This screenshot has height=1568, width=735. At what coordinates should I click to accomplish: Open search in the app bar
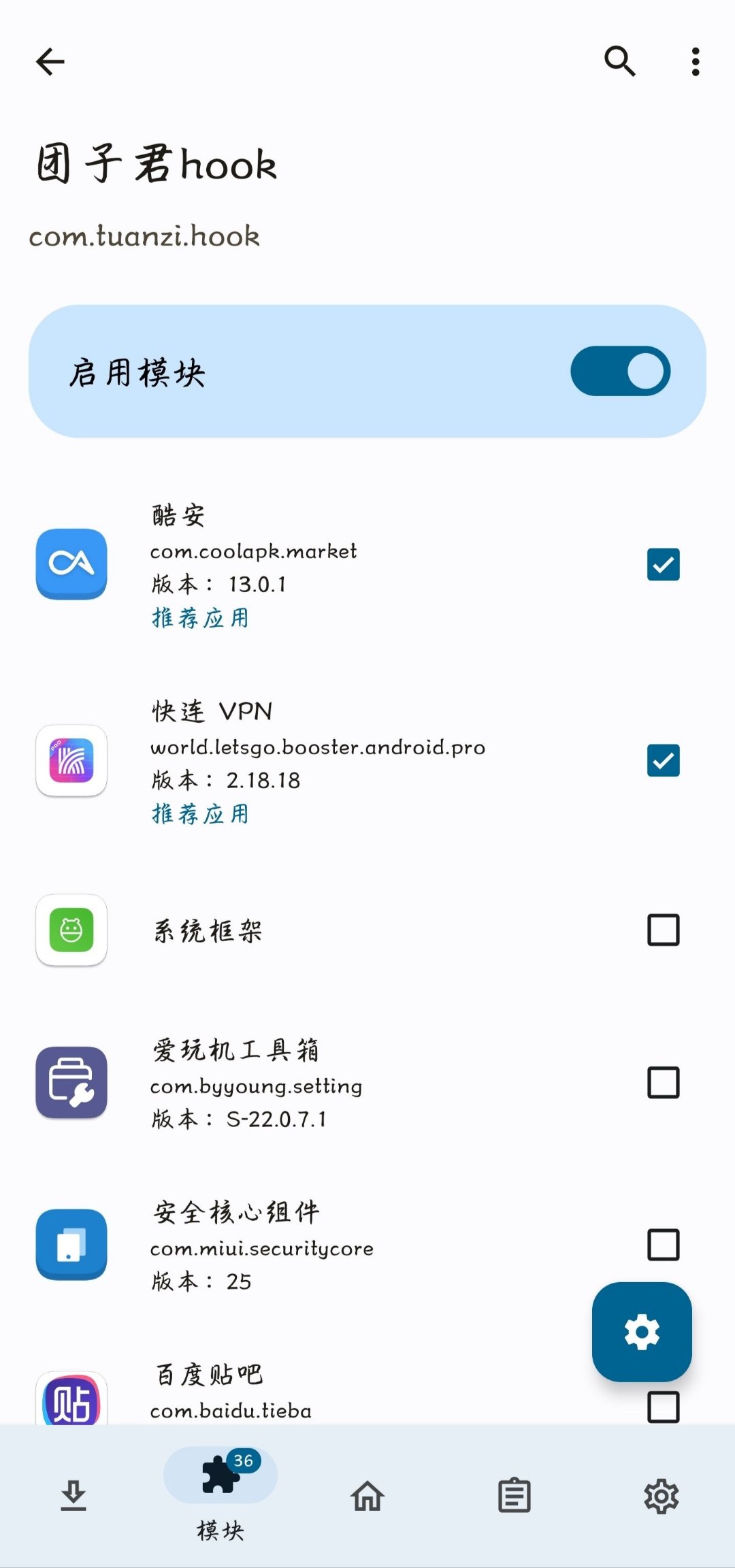point(619,62)
